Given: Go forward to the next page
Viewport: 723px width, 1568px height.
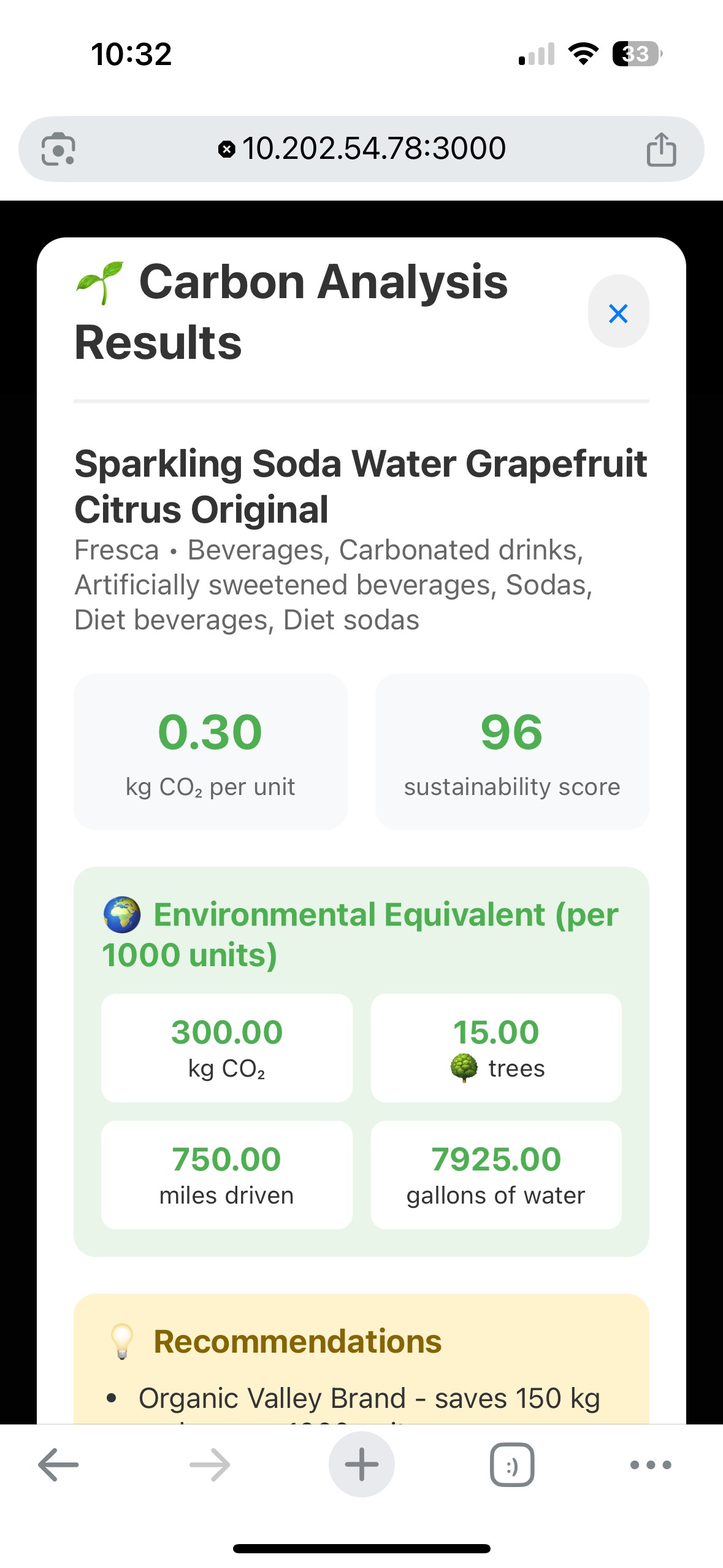Looking at the screenshot, I should (210, 1465).
